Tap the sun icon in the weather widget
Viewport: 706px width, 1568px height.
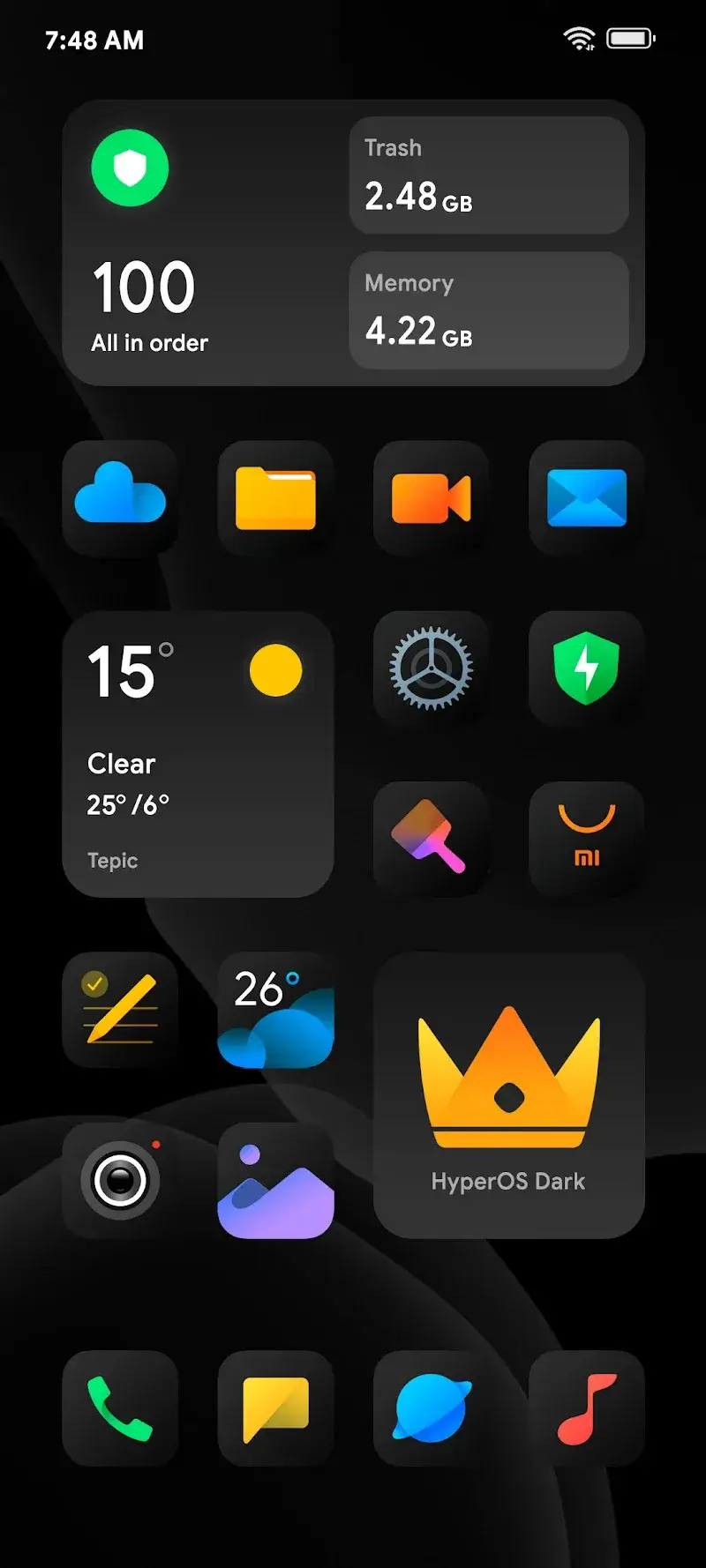pyautogui.click(x=276, y=670)
